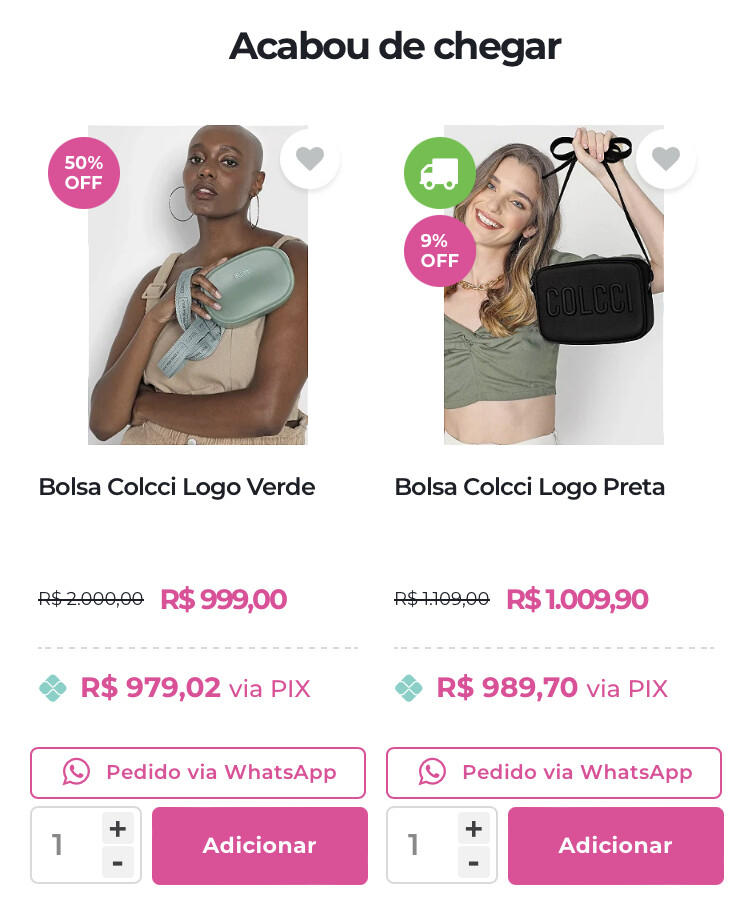Order the Verde bag via WhatsApp

[198, 773]
